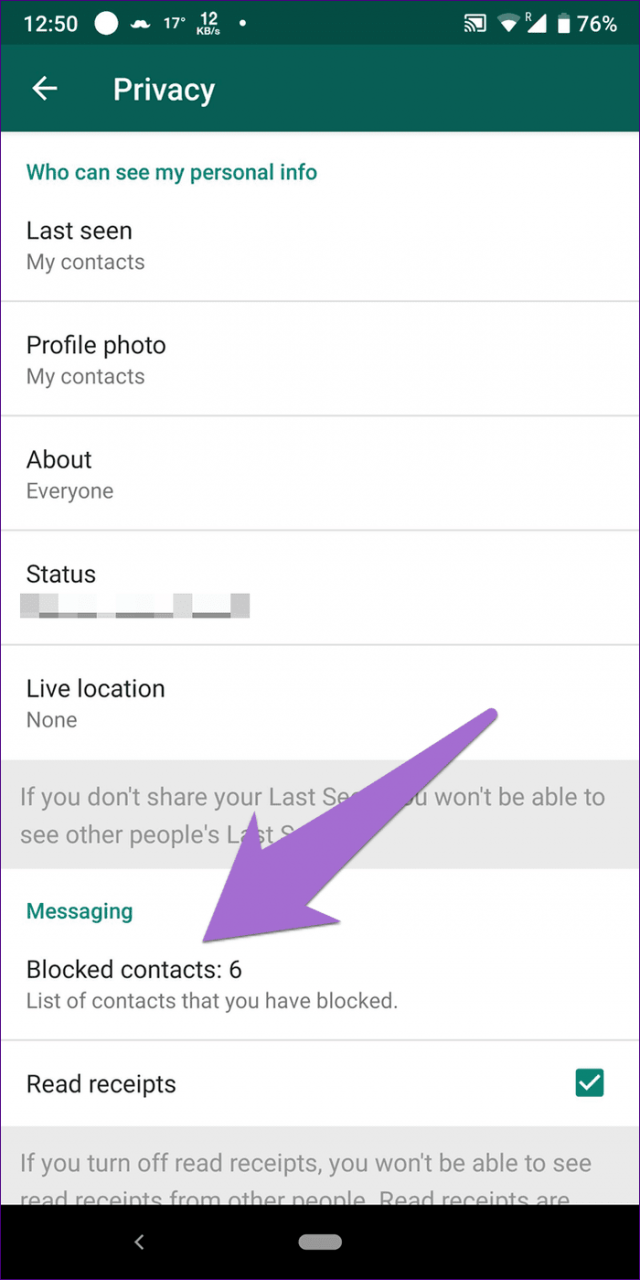This screenshot has height=1280, width=640.
Task: Go back from the Privacy screen
Action: coord(45,89)
